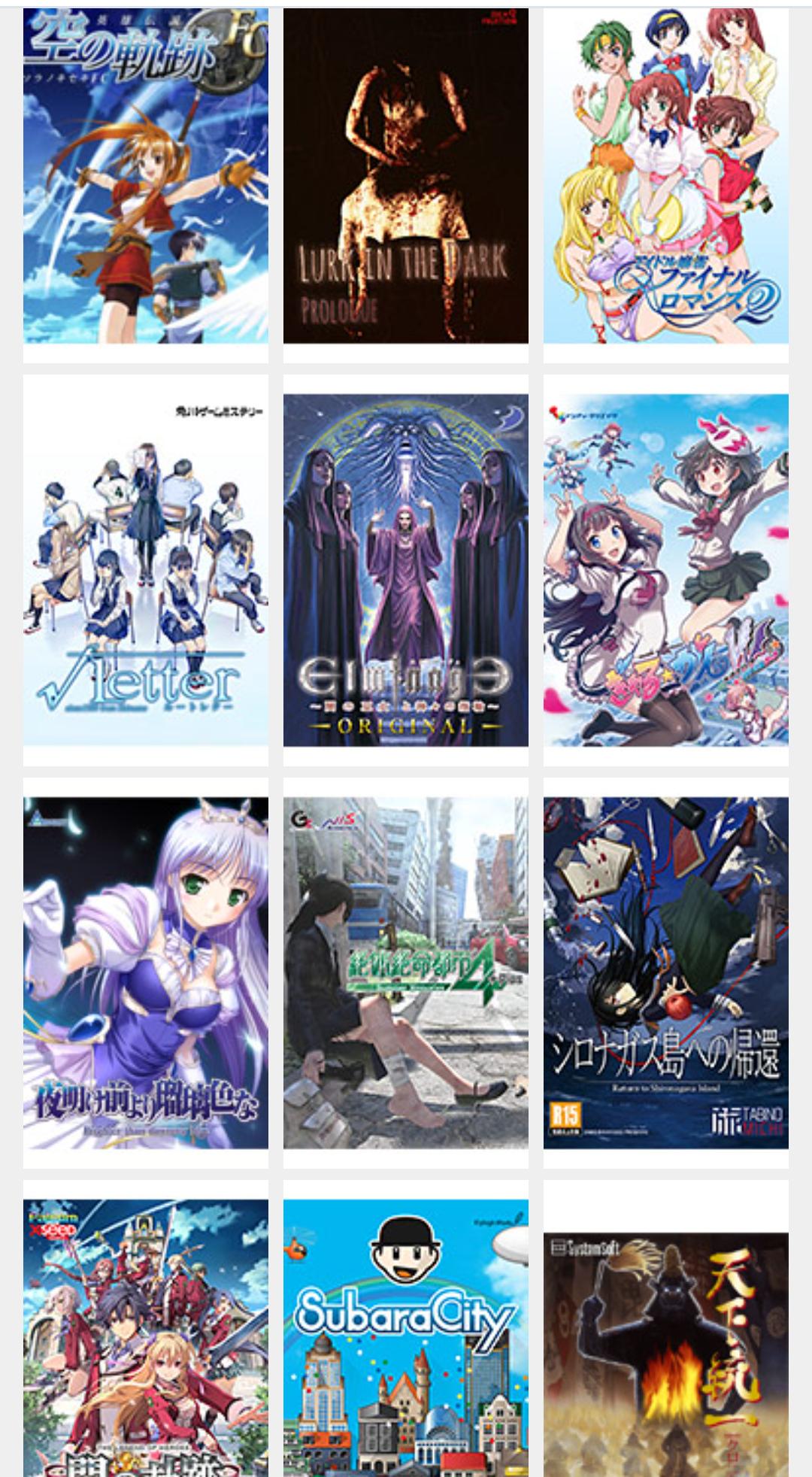This screenshot has width=812, height=1477.
Task: Open シロナガス島への帰還 game card
Action: point(665,972)
